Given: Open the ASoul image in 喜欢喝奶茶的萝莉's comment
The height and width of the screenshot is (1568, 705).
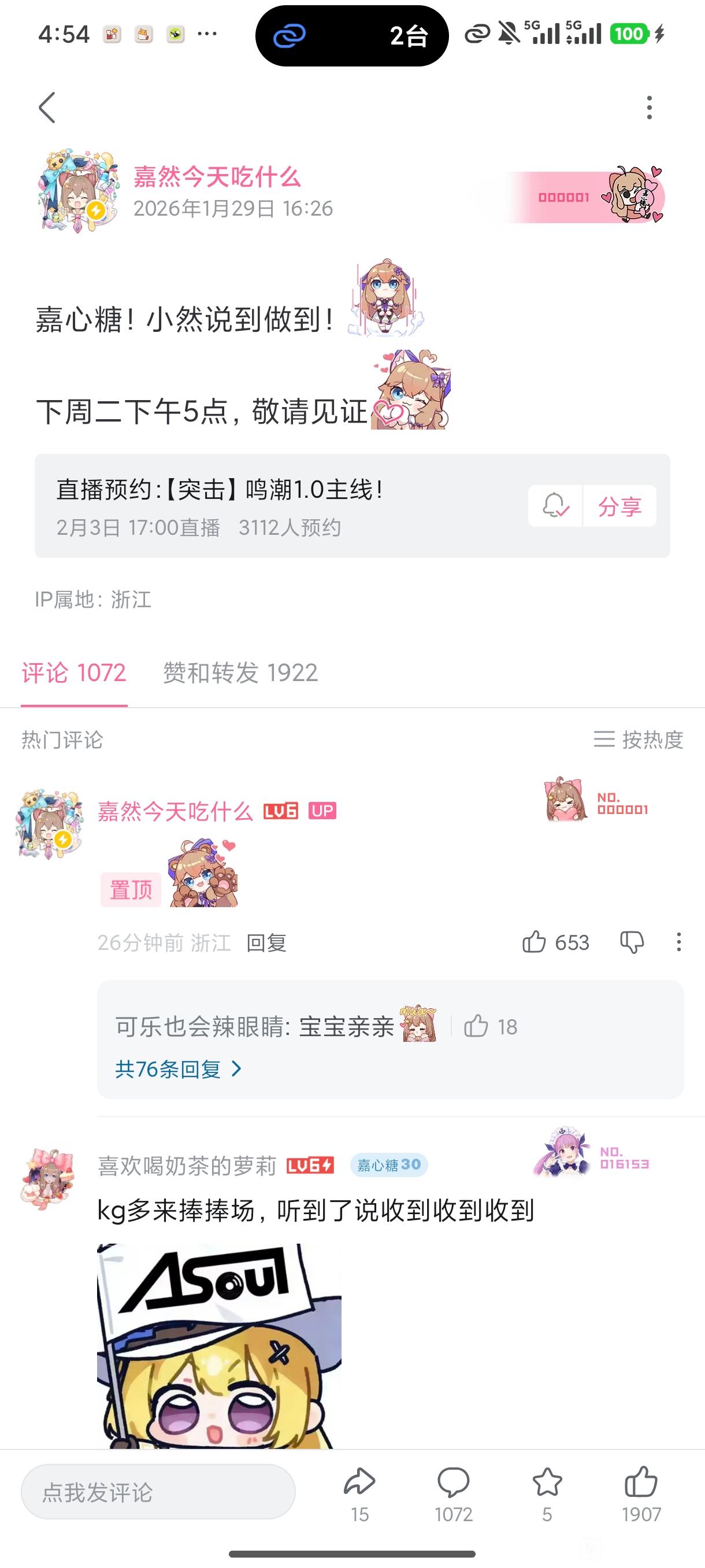Looking at the screenshot, I should click(x=219, y=1346).
